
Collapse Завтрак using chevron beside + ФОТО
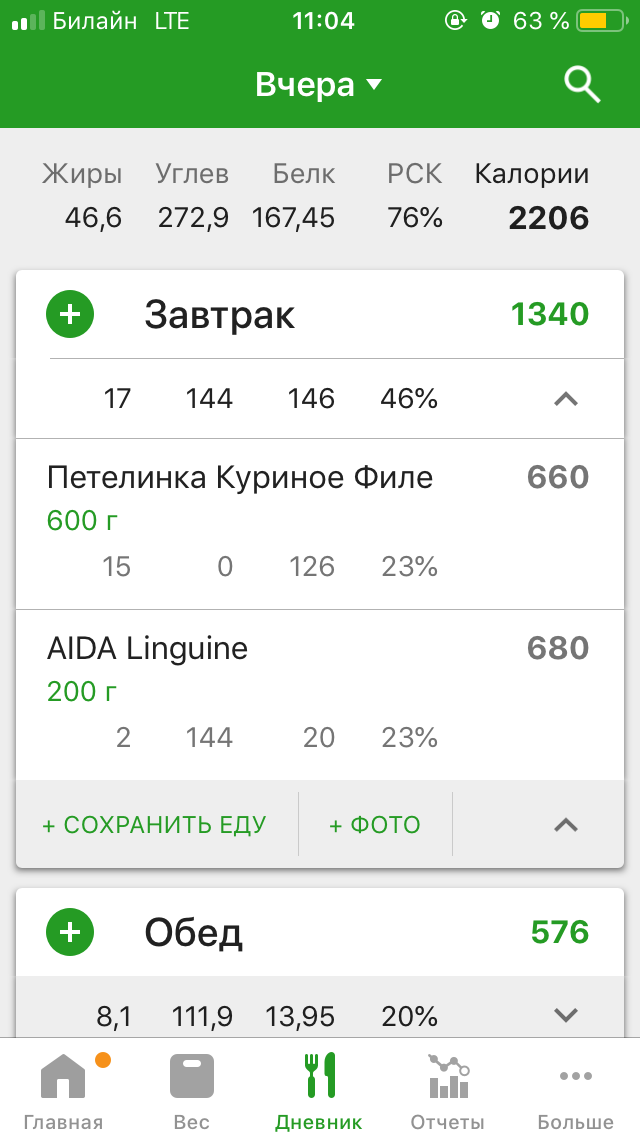[x=566, y=825]
